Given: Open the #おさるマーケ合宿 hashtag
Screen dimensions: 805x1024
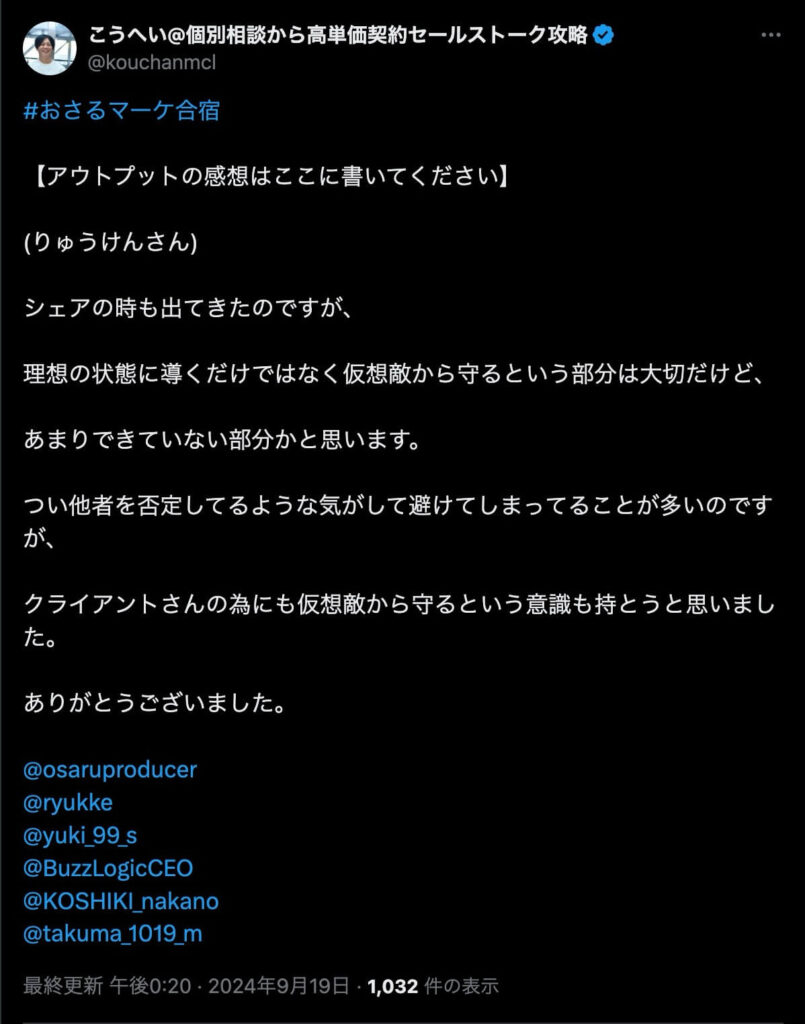Looking at the screenshot, I should 121,110.
